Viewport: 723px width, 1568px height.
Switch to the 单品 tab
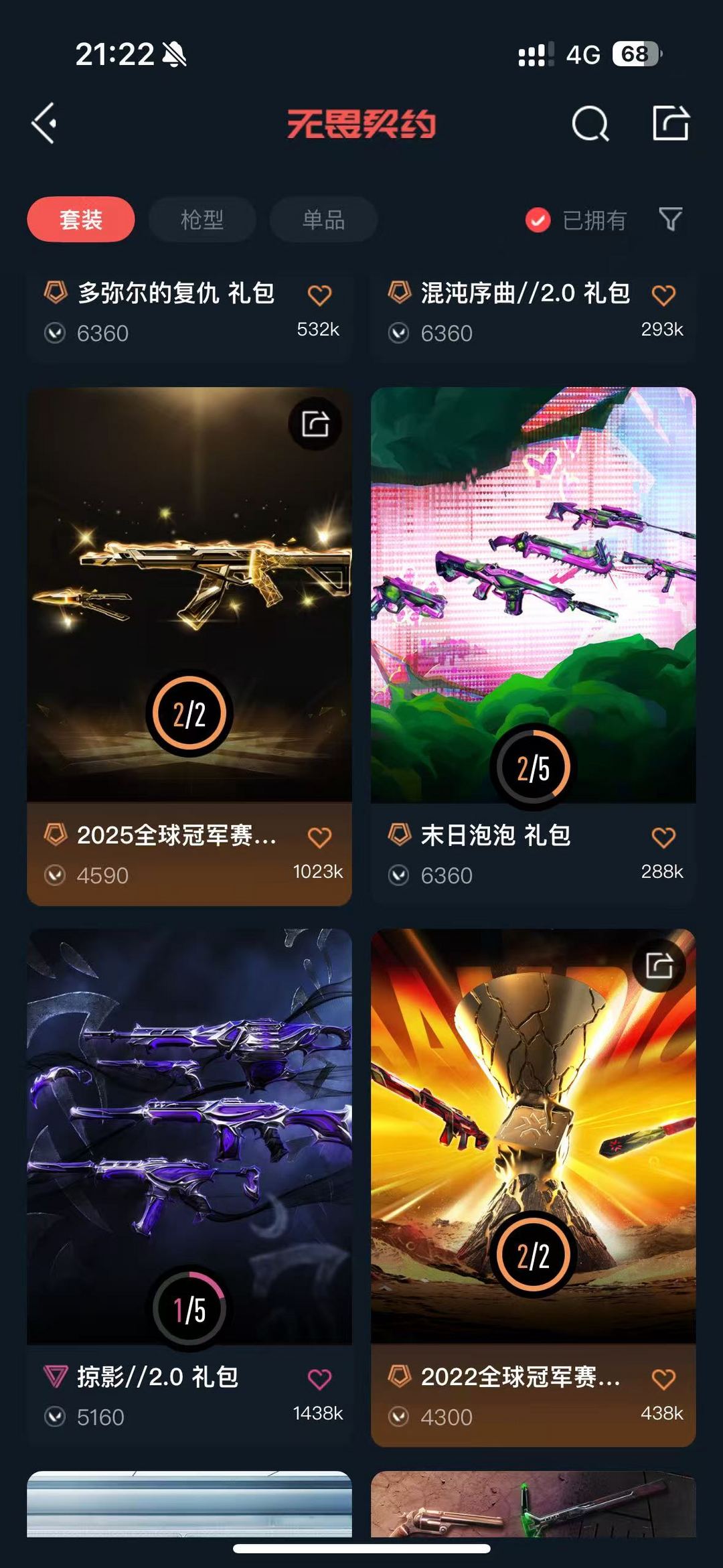click(x=322, y=220)
